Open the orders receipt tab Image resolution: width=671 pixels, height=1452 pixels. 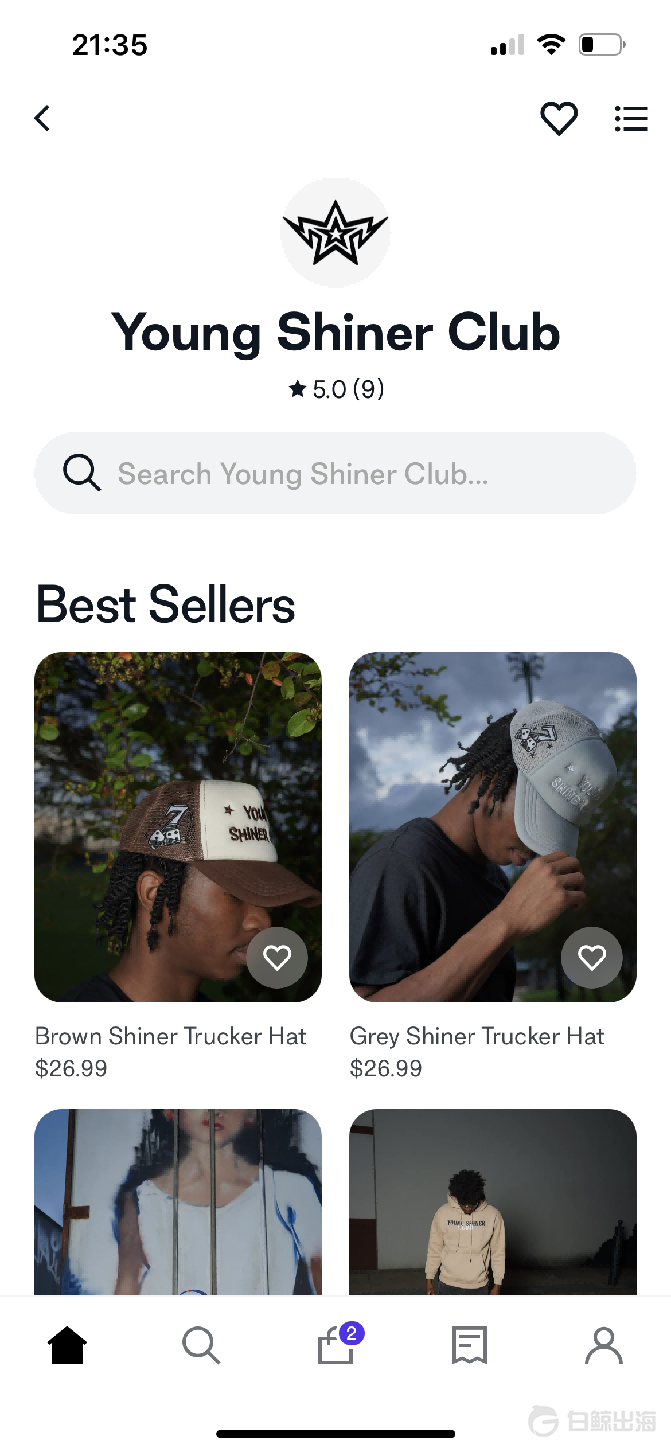(469, 1345)
